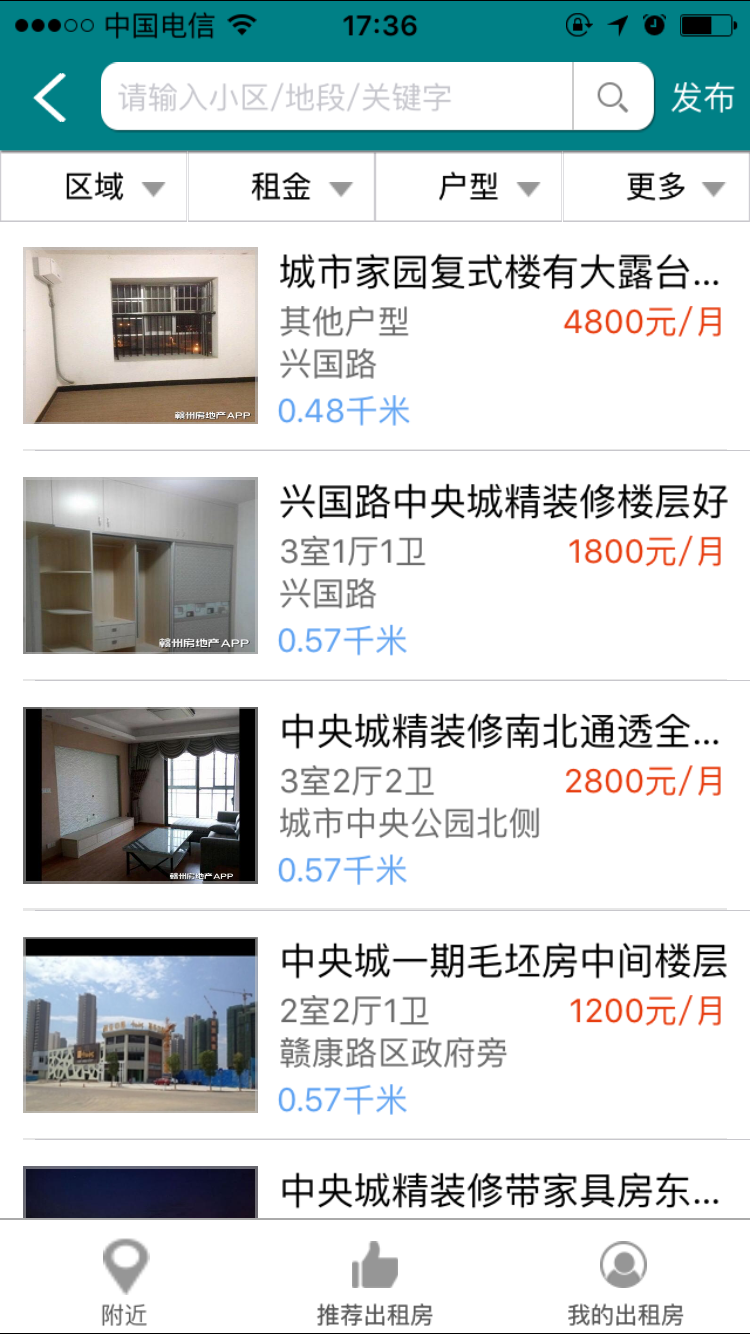Tap the 发布 publish button
This screenshot has width=750, height=1334.
[x=703, y=97]
